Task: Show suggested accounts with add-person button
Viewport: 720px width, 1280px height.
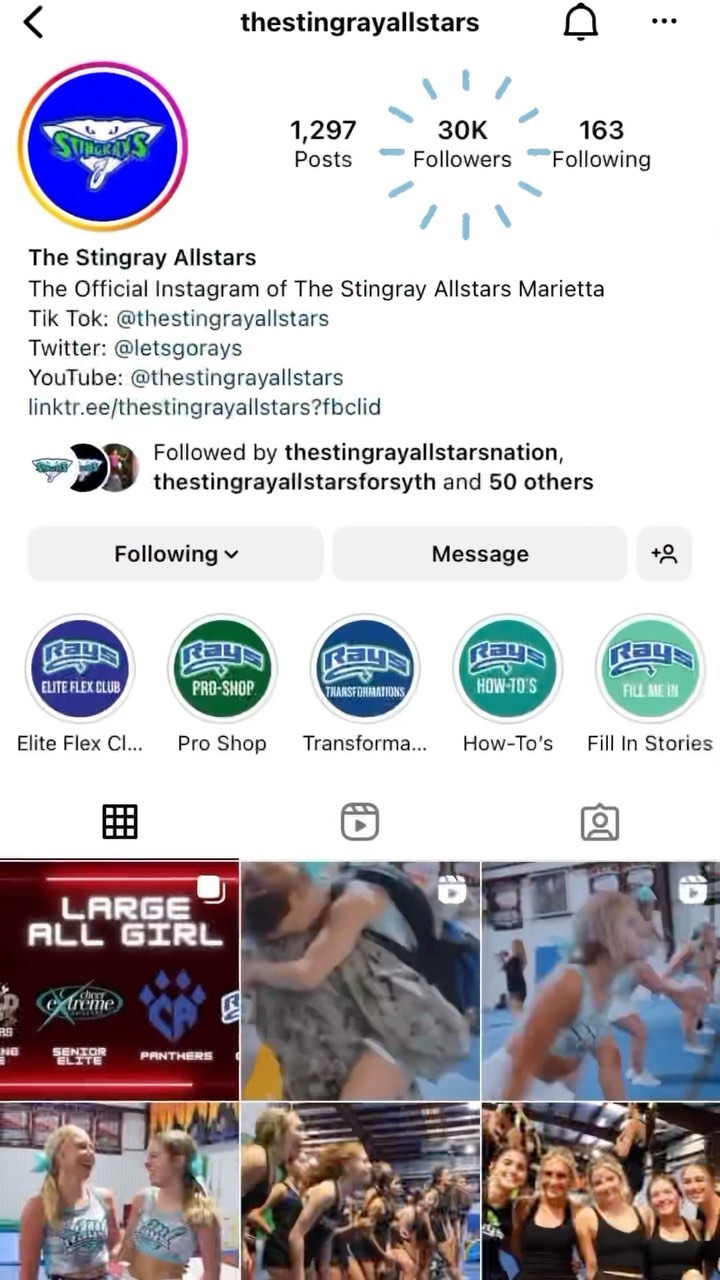Action: tap(664, 554)
